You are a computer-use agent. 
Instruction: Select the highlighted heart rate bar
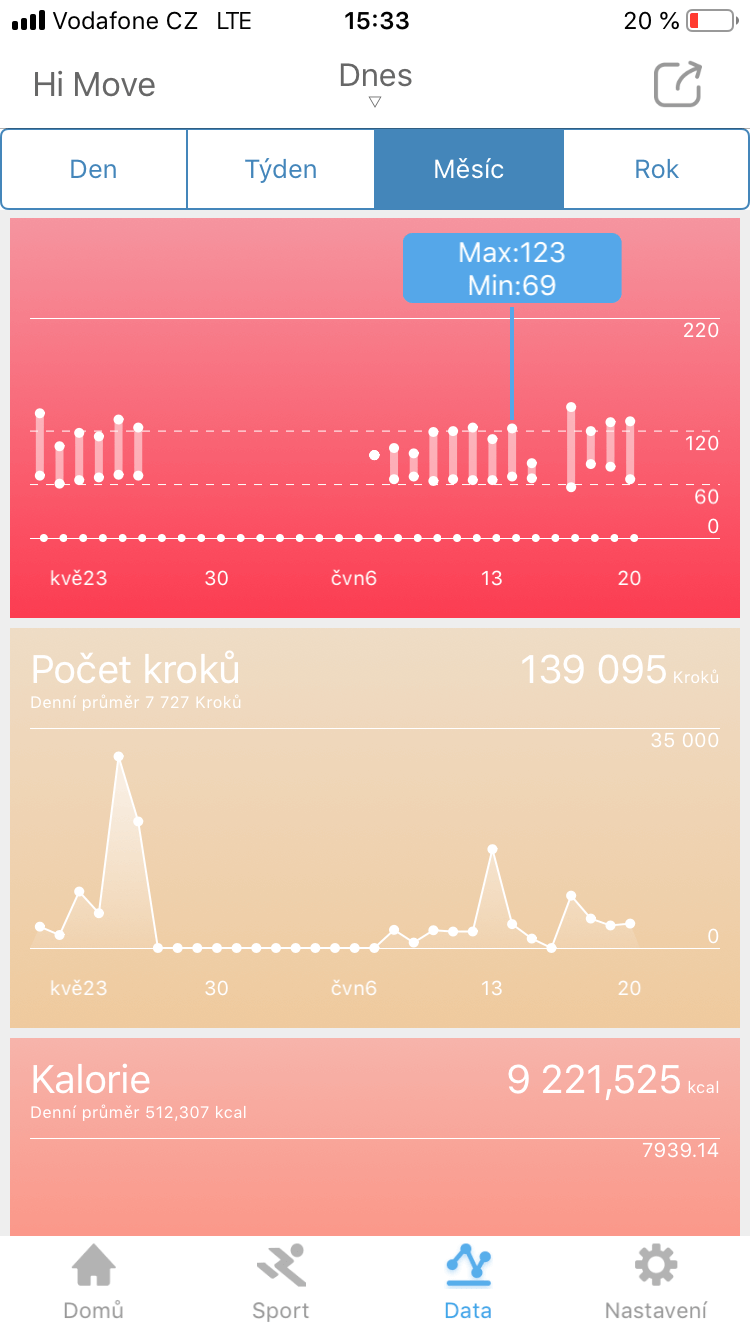point(512,450)
